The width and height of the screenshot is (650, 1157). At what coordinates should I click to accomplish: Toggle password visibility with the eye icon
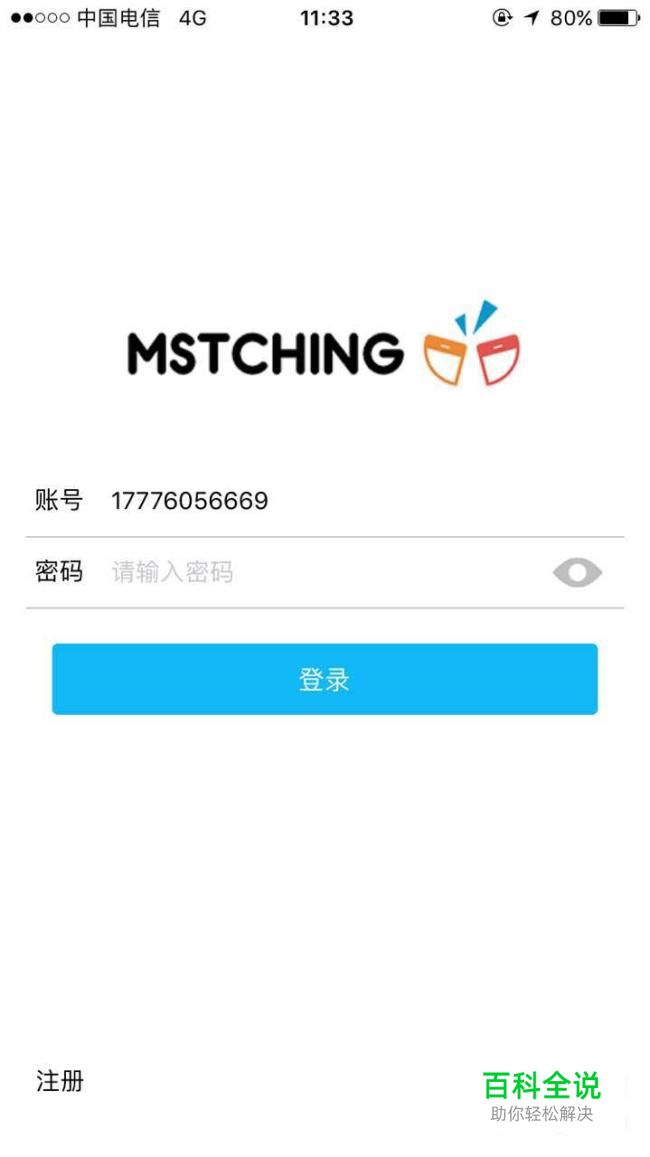click(x=577, y=572)
